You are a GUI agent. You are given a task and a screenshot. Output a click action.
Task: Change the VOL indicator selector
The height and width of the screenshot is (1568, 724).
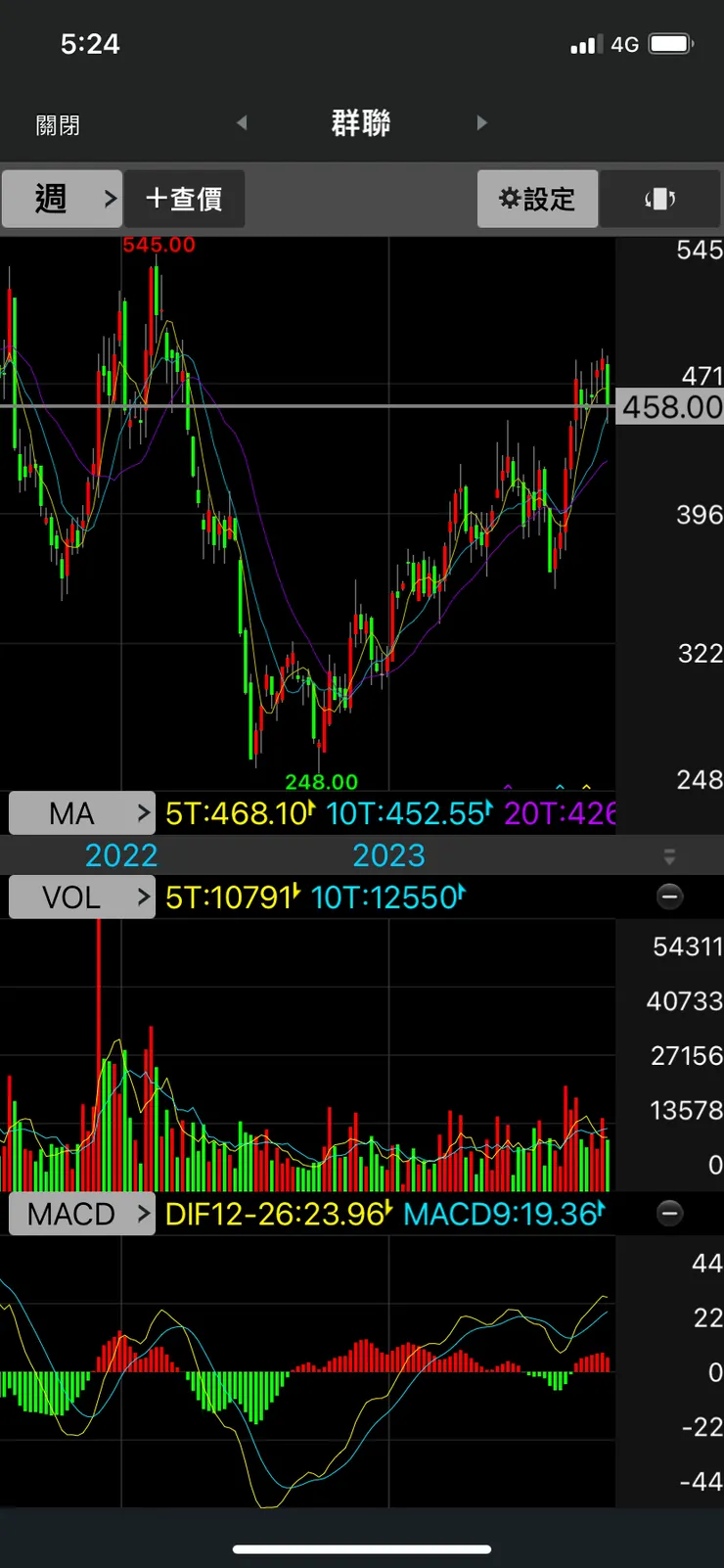(82, 897)
